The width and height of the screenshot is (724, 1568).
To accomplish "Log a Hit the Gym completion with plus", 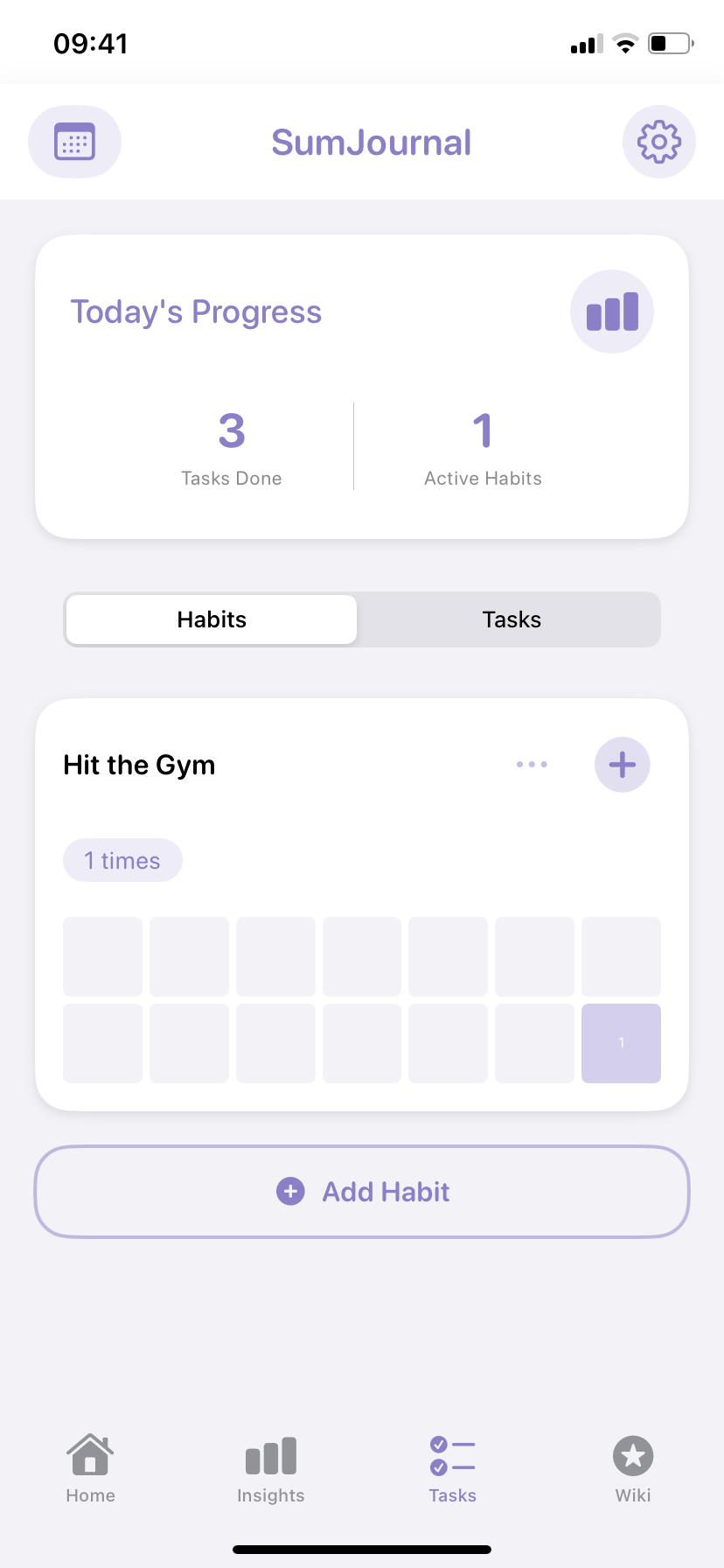I will pos(622,765).
